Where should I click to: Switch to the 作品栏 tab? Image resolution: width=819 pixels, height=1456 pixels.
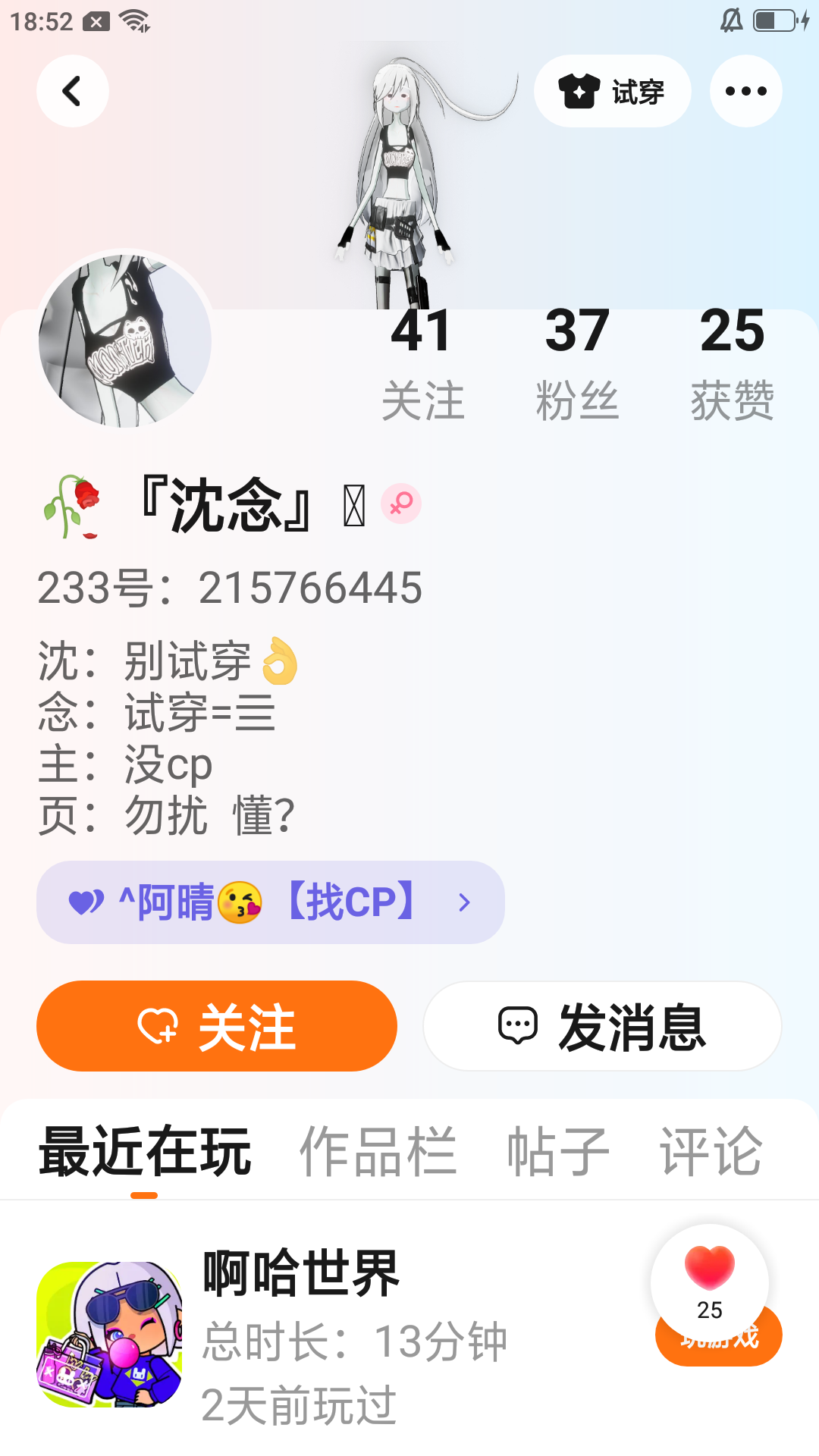[378, 1152]
